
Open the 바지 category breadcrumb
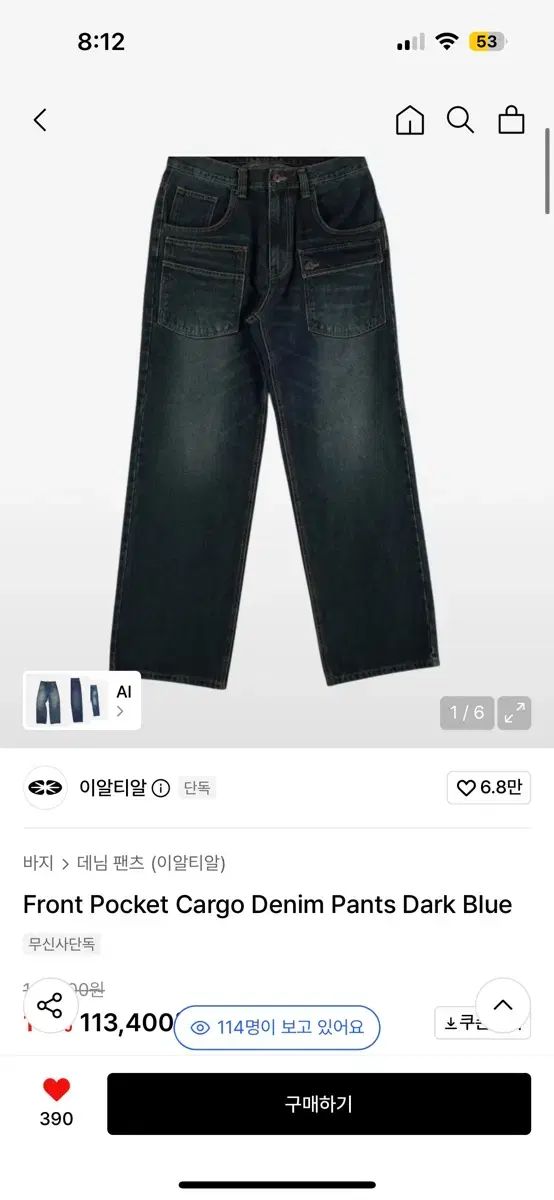38,863
